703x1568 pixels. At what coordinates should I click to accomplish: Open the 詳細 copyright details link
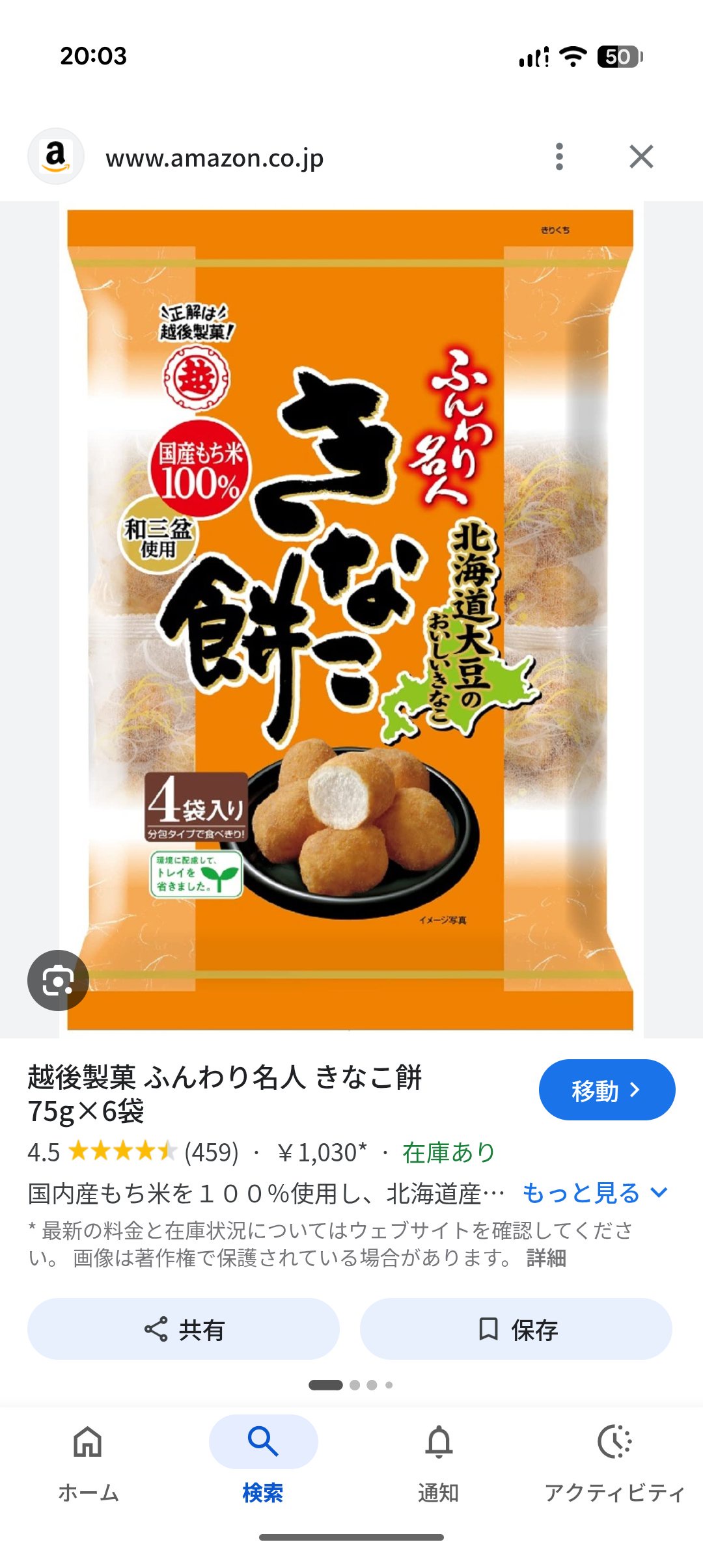(545, 1258)
